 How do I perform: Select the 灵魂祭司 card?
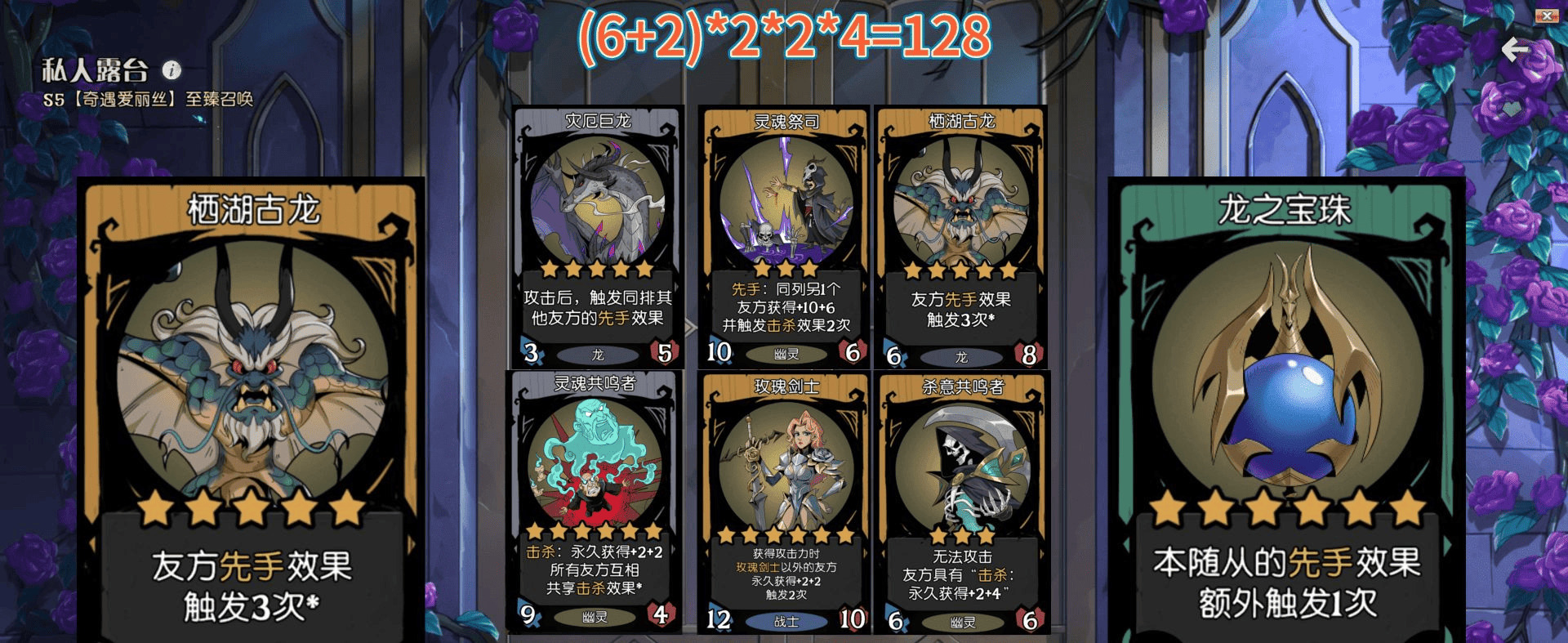[x=786, y=237]
